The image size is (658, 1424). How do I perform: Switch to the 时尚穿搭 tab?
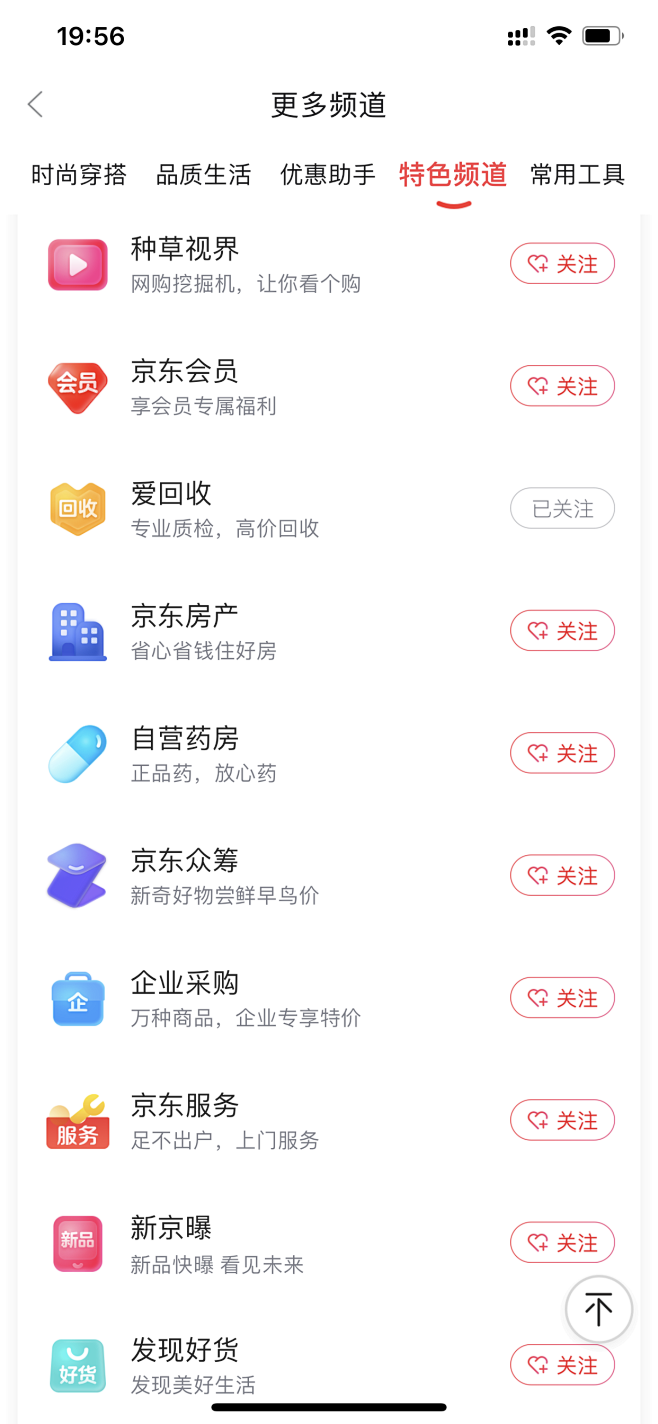point(79,175)
